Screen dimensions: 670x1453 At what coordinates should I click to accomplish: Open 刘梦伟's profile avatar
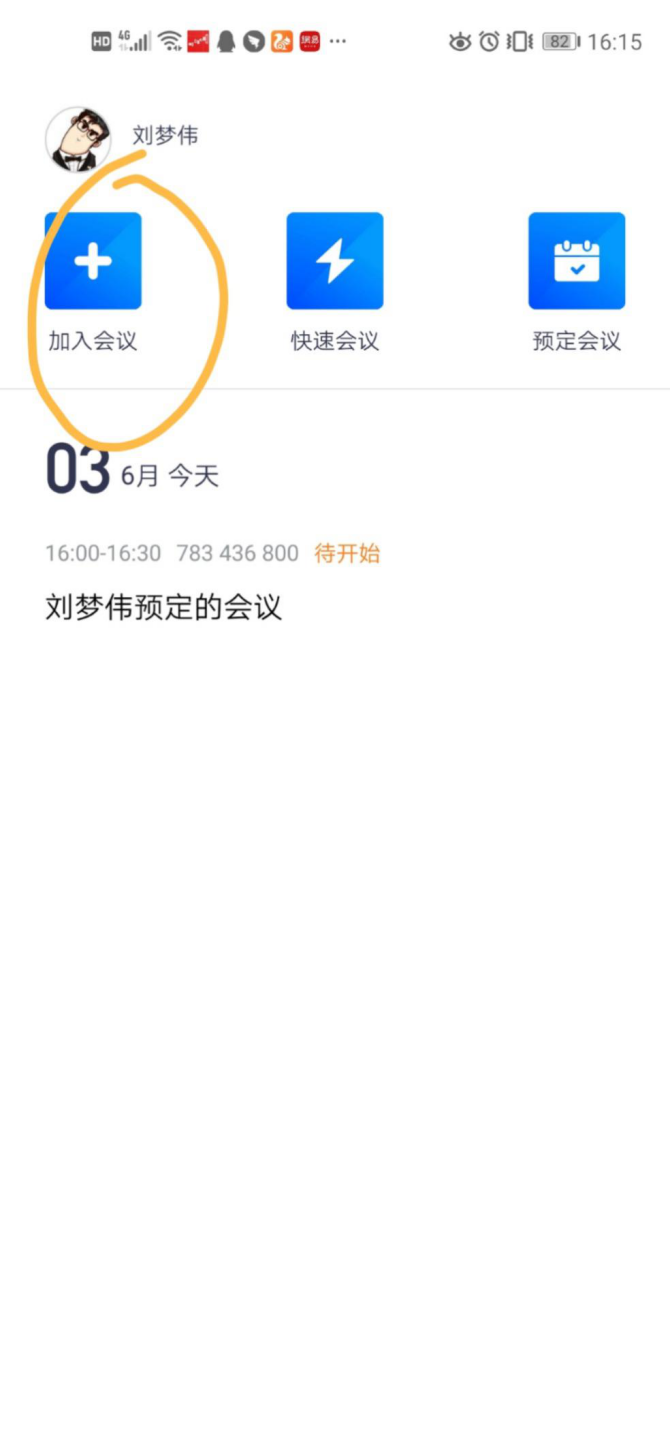pos(78,139)
